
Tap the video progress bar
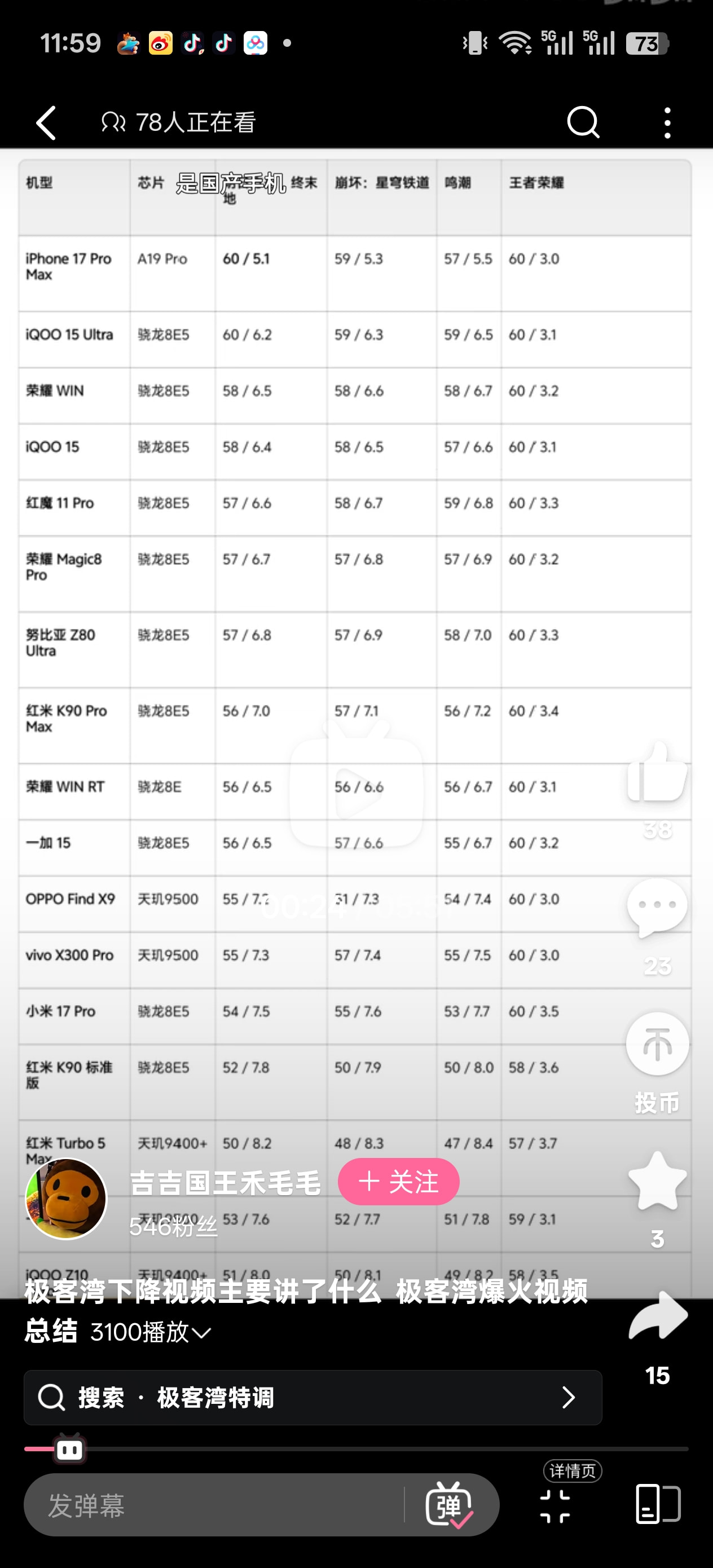pos(356,1450)
